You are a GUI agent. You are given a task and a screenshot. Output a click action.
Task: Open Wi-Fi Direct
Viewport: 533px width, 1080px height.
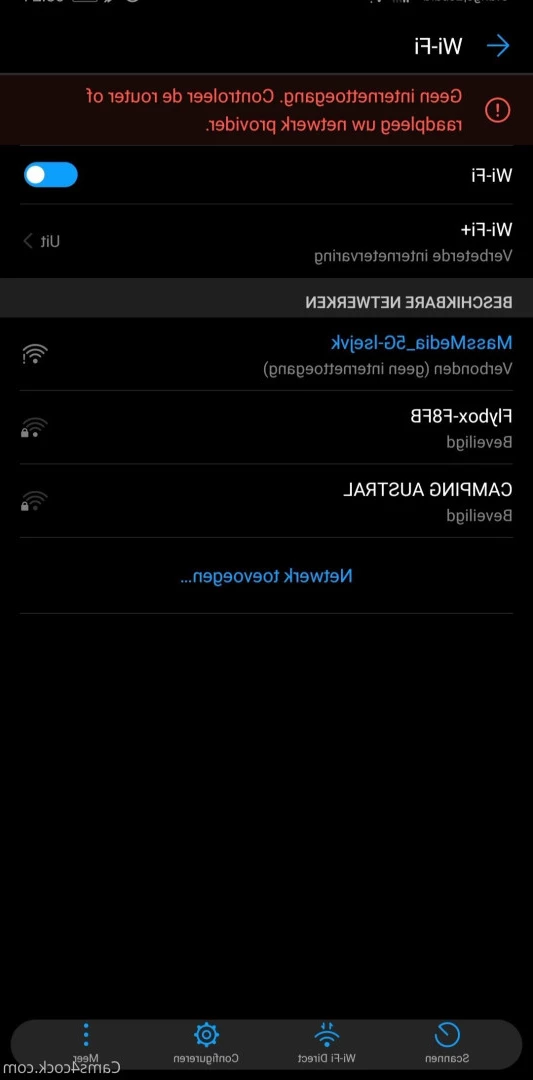pos(326,1043)
